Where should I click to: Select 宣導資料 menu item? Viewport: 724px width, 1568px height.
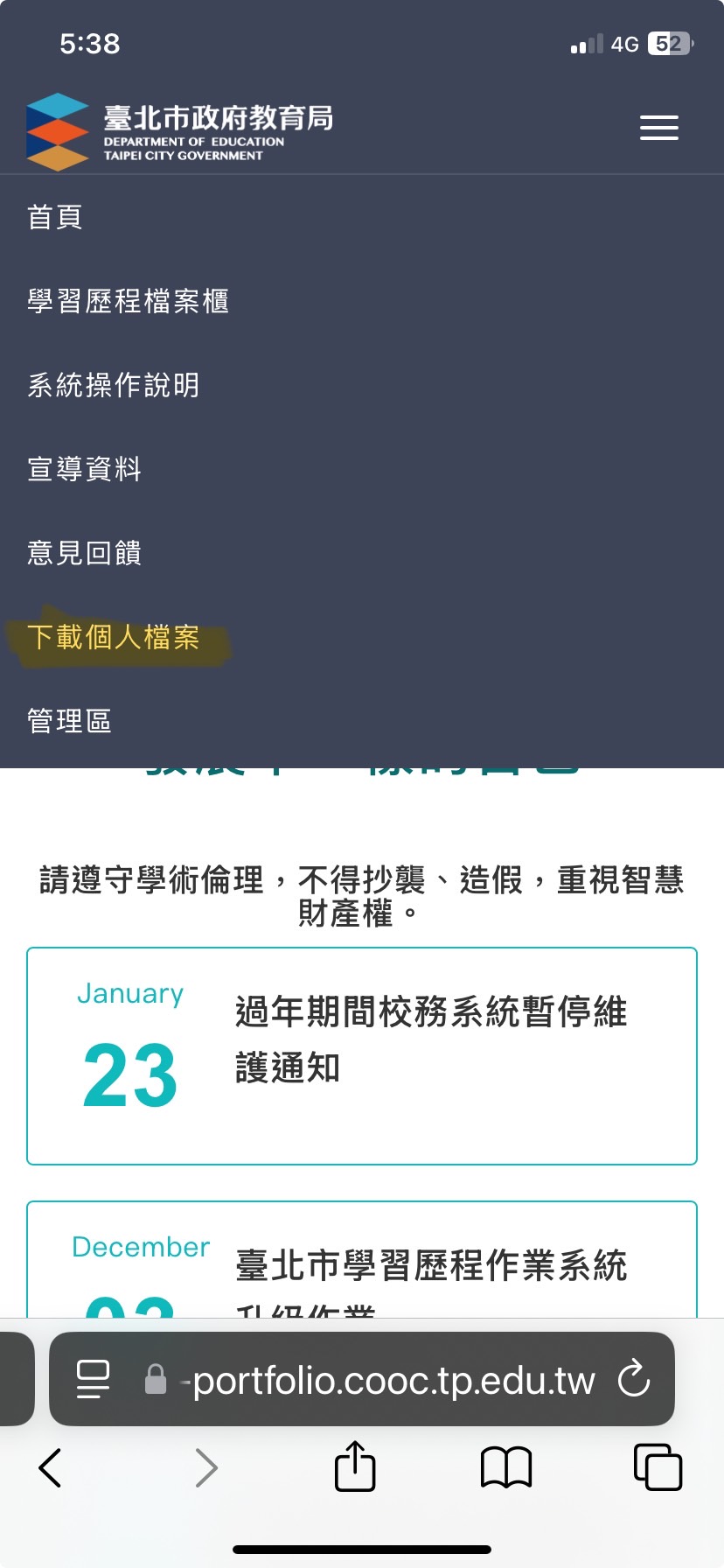coord(84,469)
